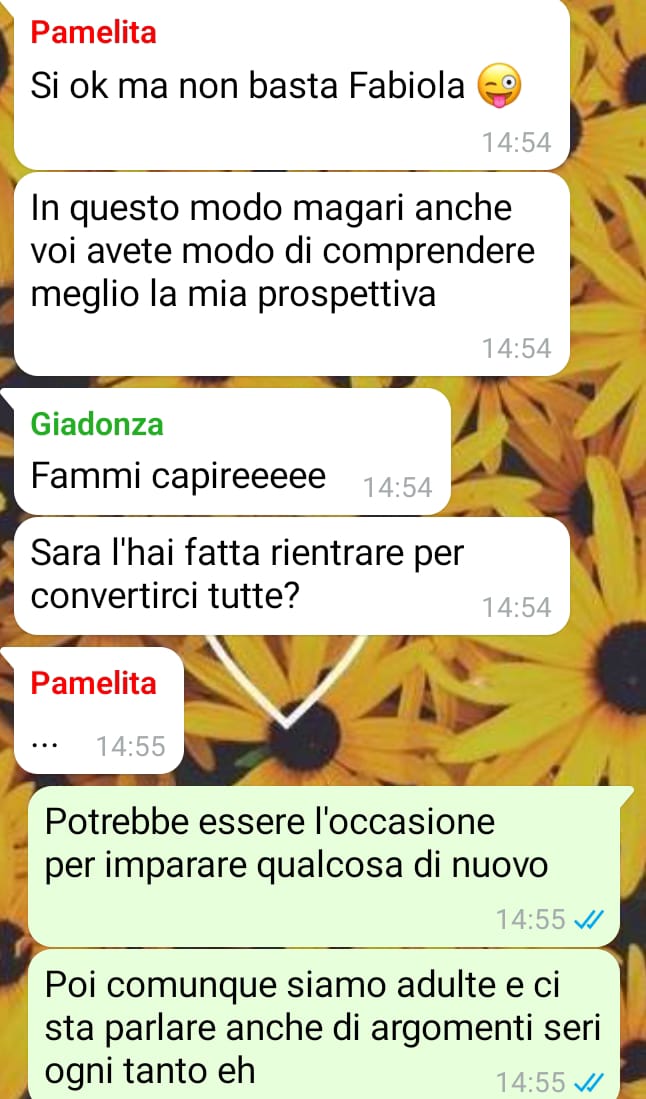Select Pamelita's name above the "..." message

[x=93, y=683]
